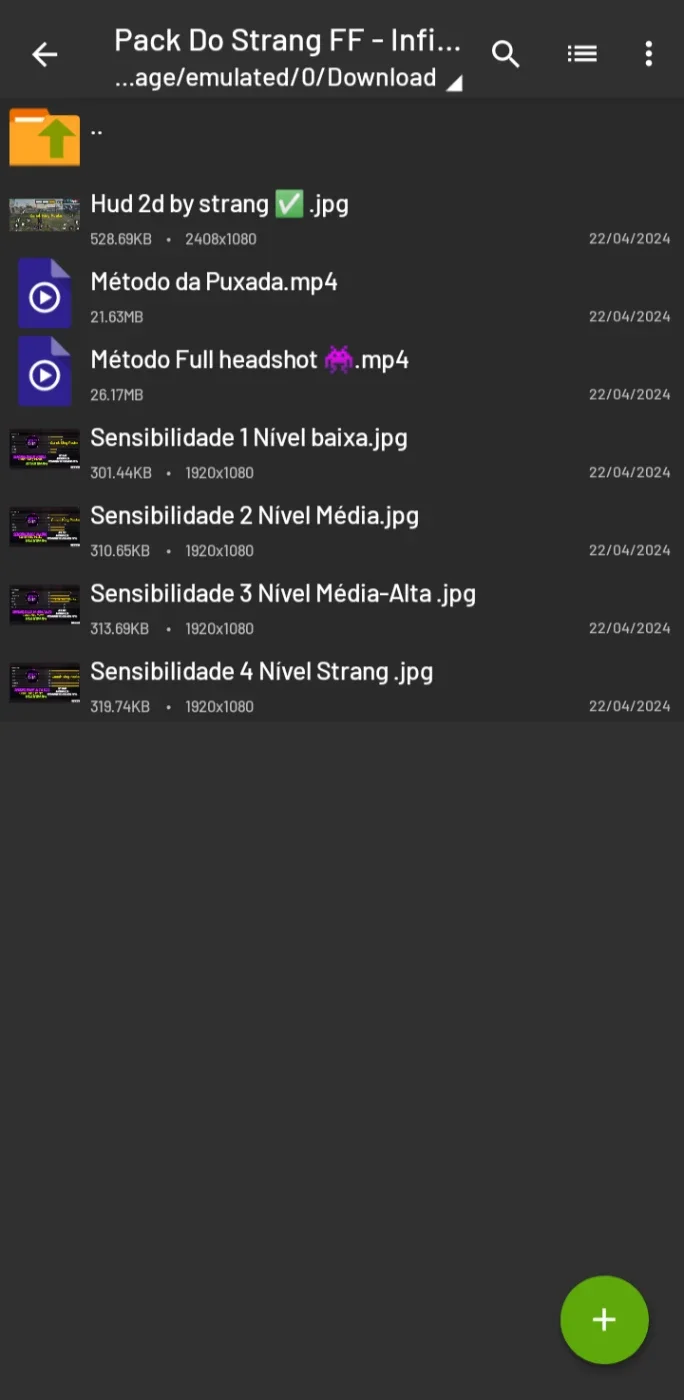Screen dimensions: 684x1400
Task: Expand the Download path dropdown
Action: pyautogui.click(x=288, y=78)
